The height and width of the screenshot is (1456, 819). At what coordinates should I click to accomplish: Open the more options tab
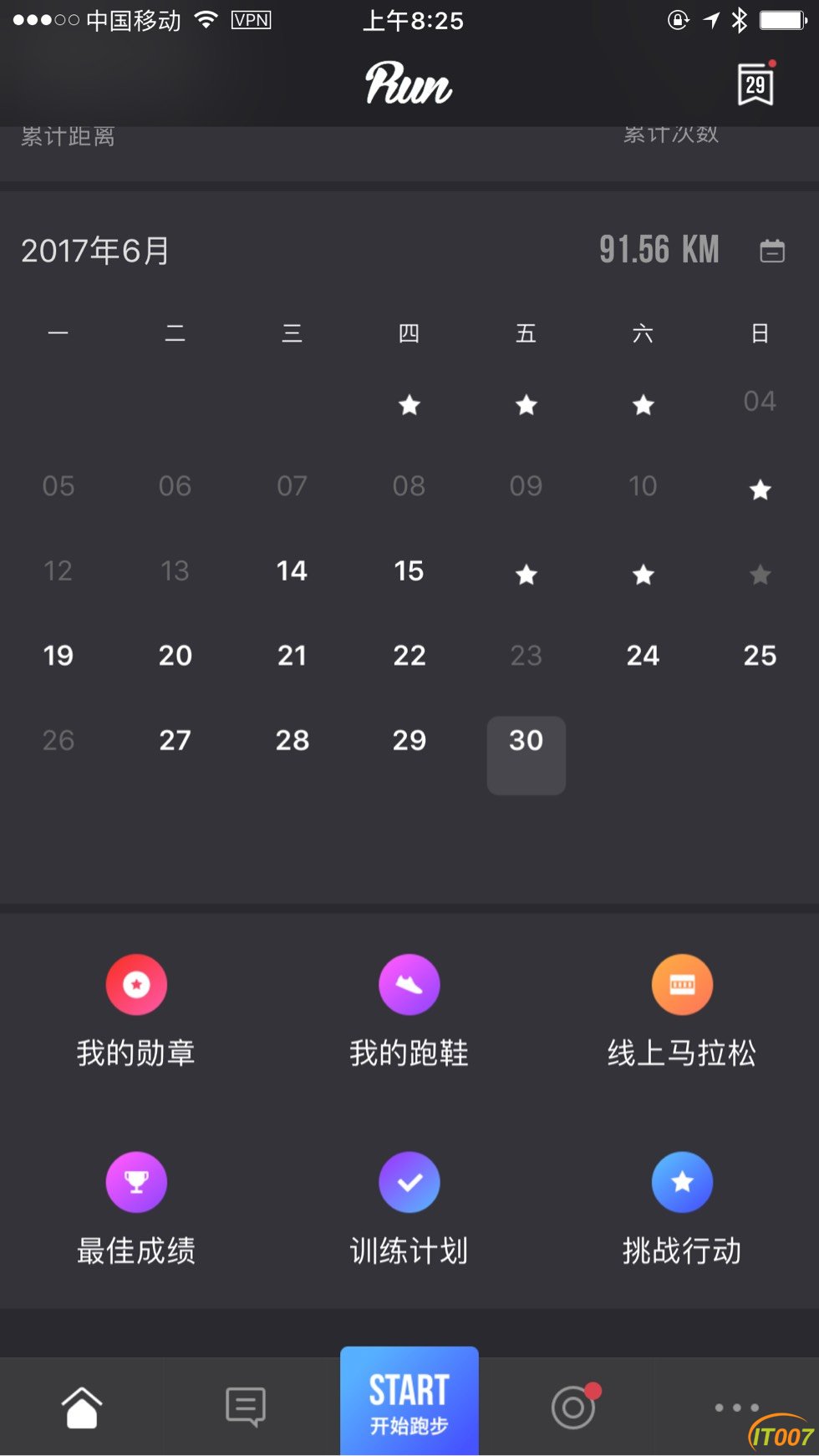coord(735,1408)
